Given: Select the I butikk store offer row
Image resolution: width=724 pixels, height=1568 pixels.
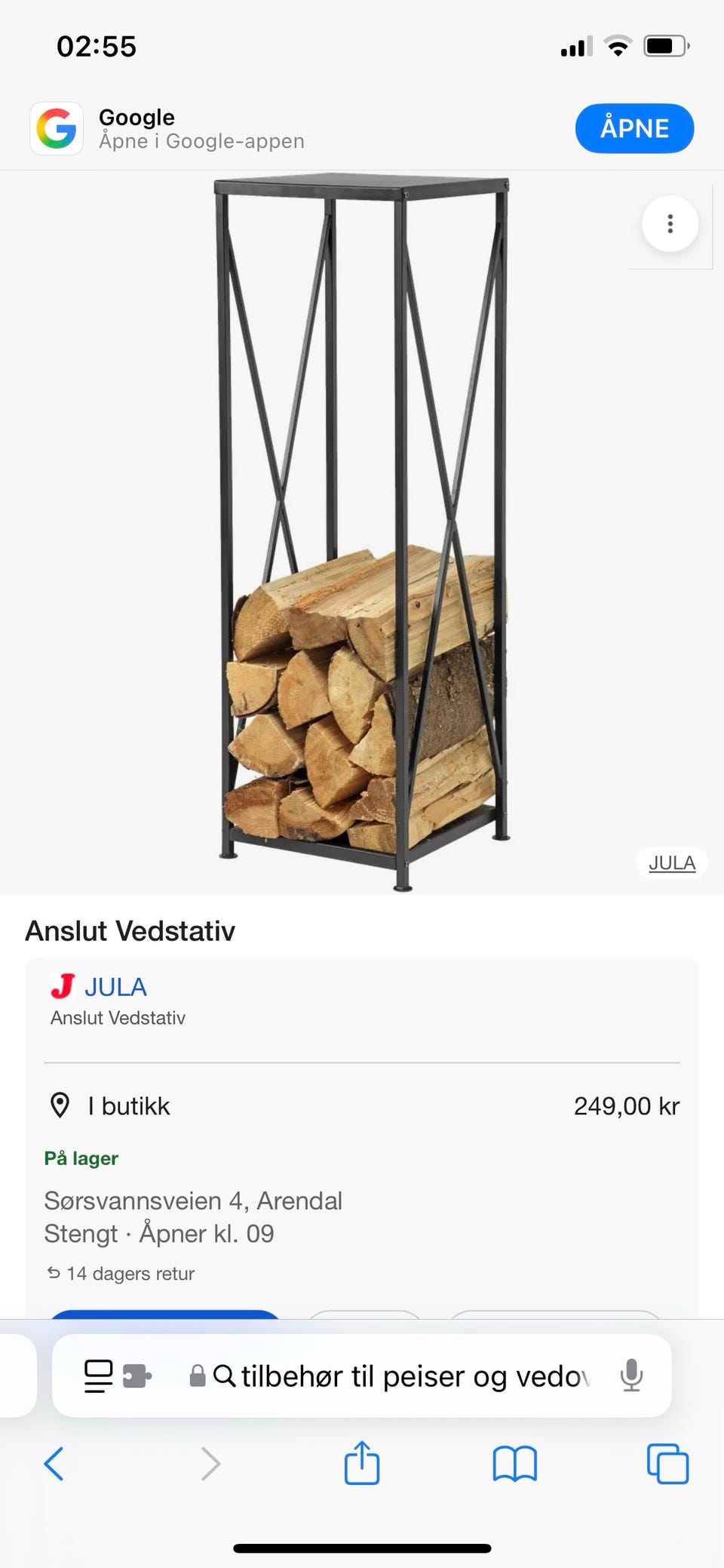Looking at the screenshot, I should [362, 1106].
